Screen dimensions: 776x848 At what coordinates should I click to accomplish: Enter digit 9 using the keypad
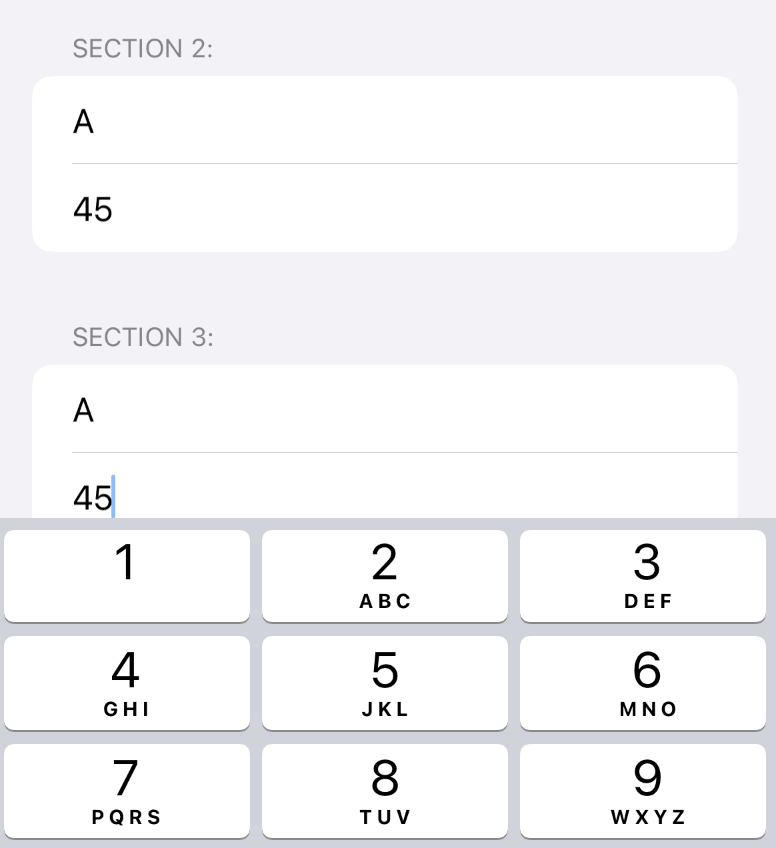pyautogui.click(x=646, y=790)
